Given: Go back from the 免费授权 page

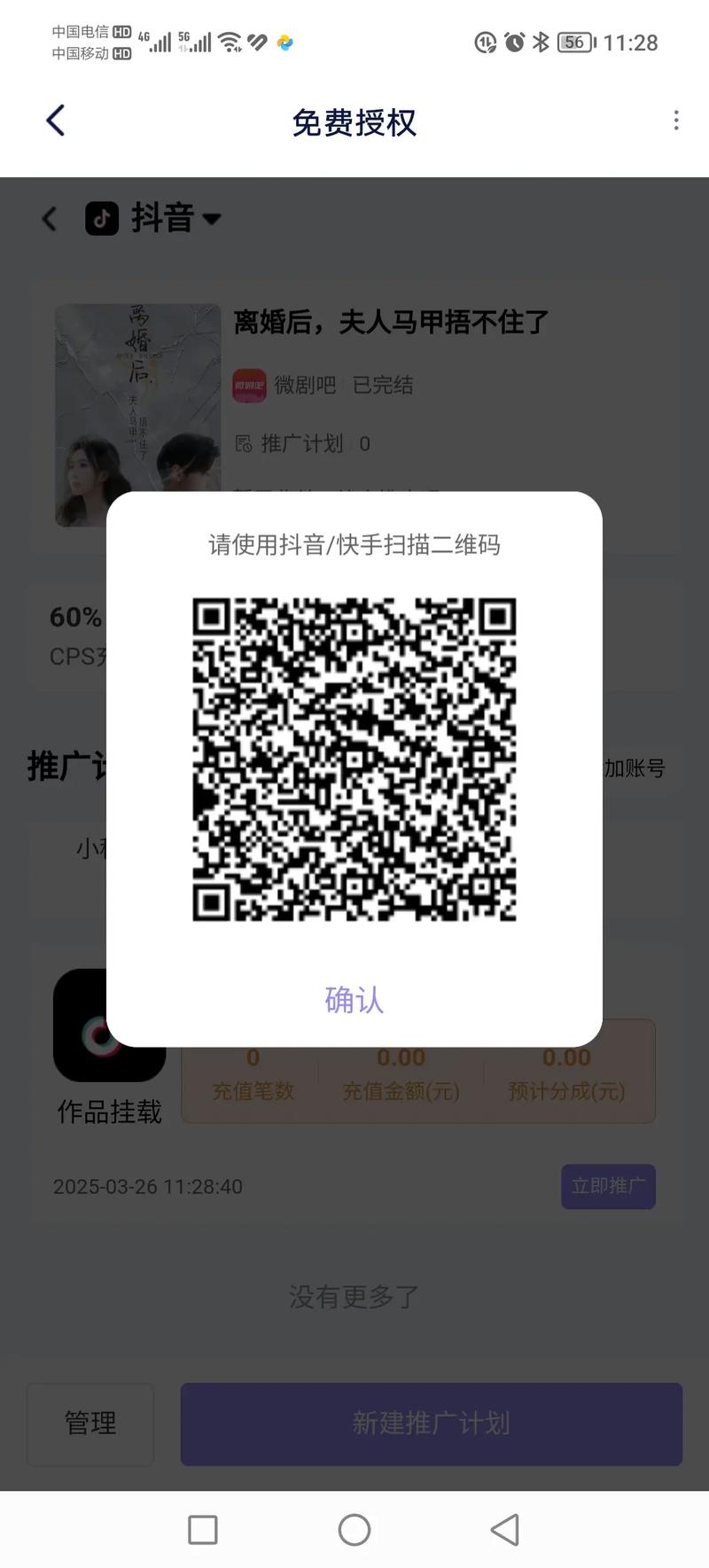Looking at the screenshot, I should pyautogui.click(x=56, y=121).
